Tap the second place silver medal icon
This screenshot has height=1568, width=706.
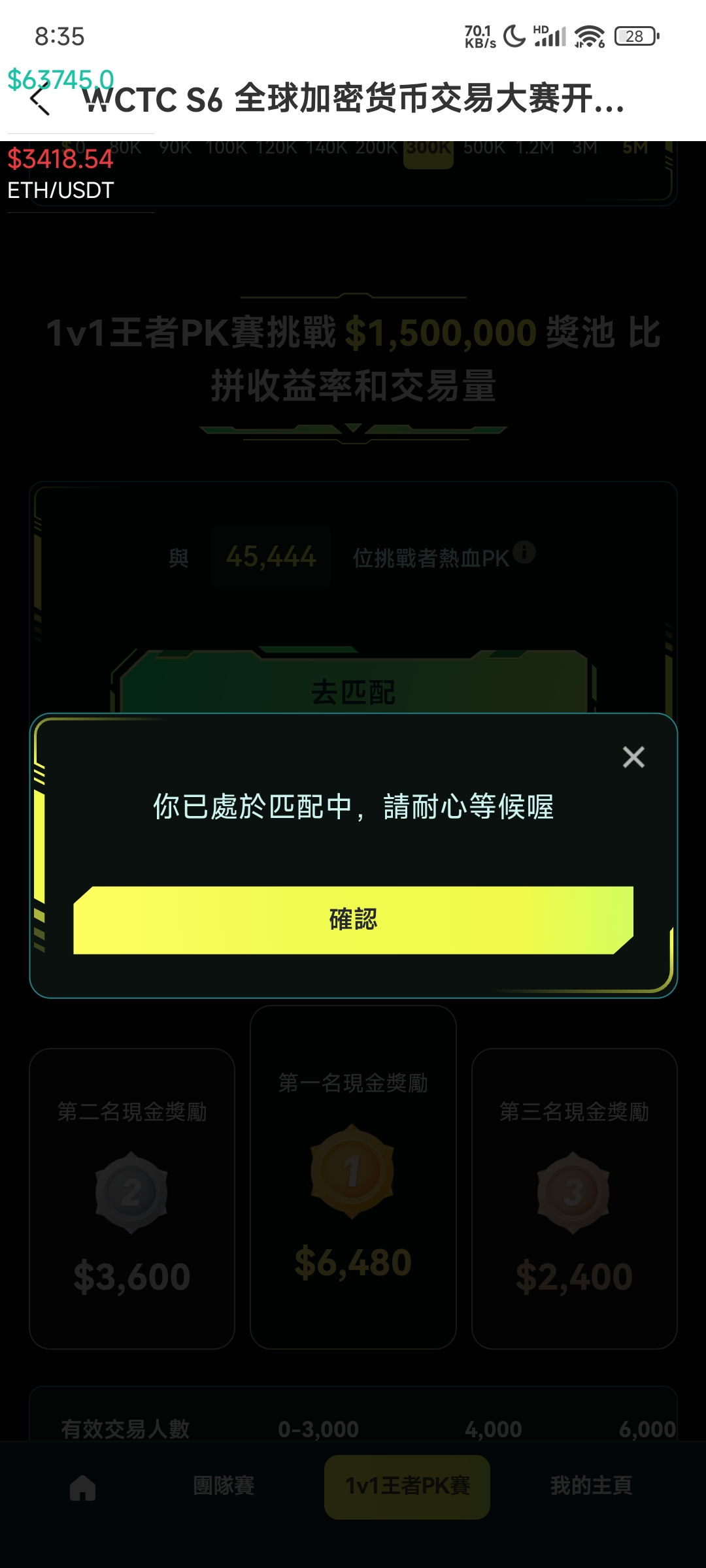[x=130, y=1192]
